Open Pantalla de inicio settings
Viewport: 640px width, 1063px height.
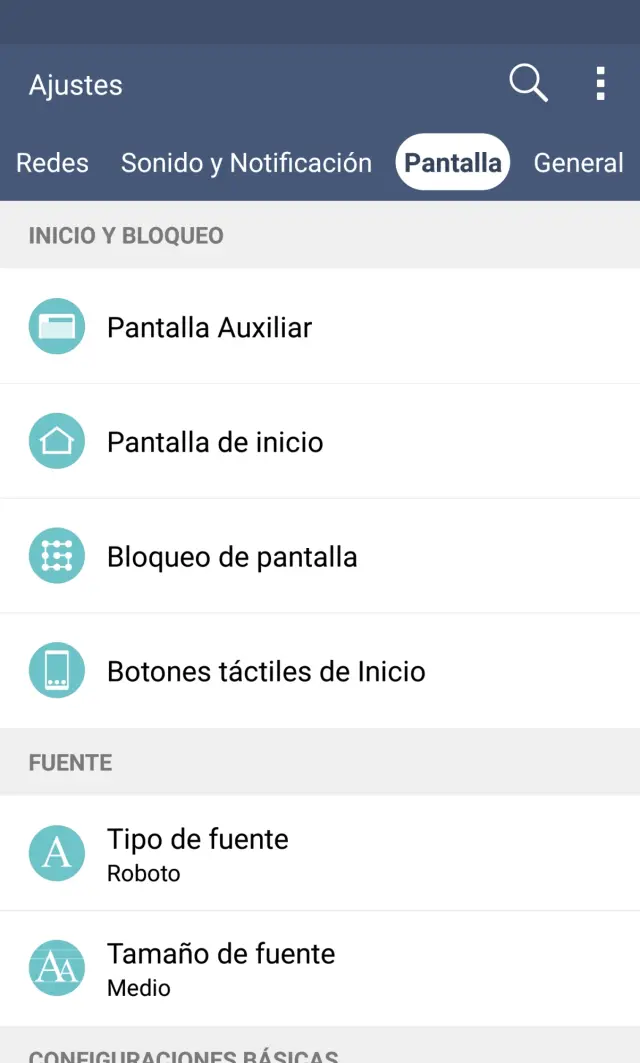[320, 442]
